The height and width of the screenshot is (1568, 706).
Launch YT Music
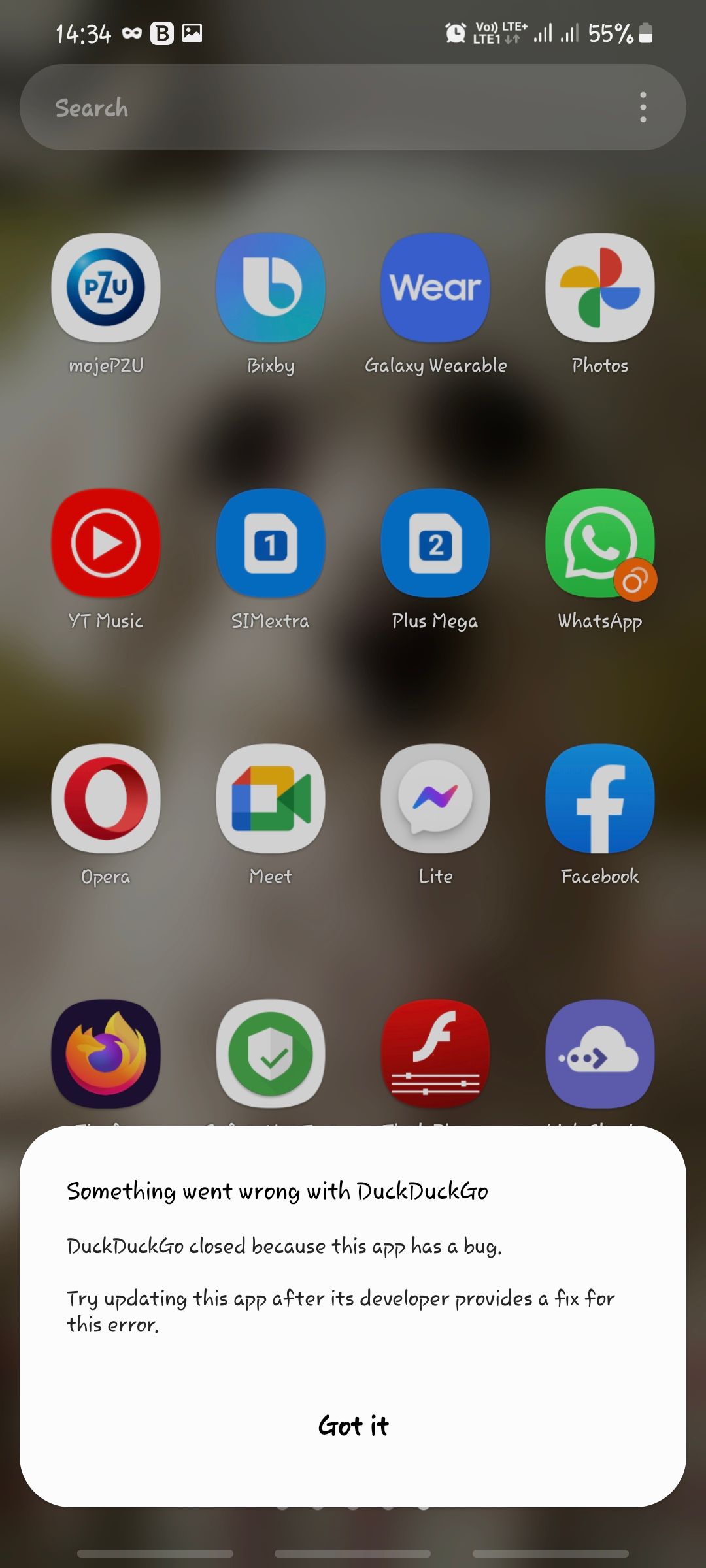coord(106,544)
